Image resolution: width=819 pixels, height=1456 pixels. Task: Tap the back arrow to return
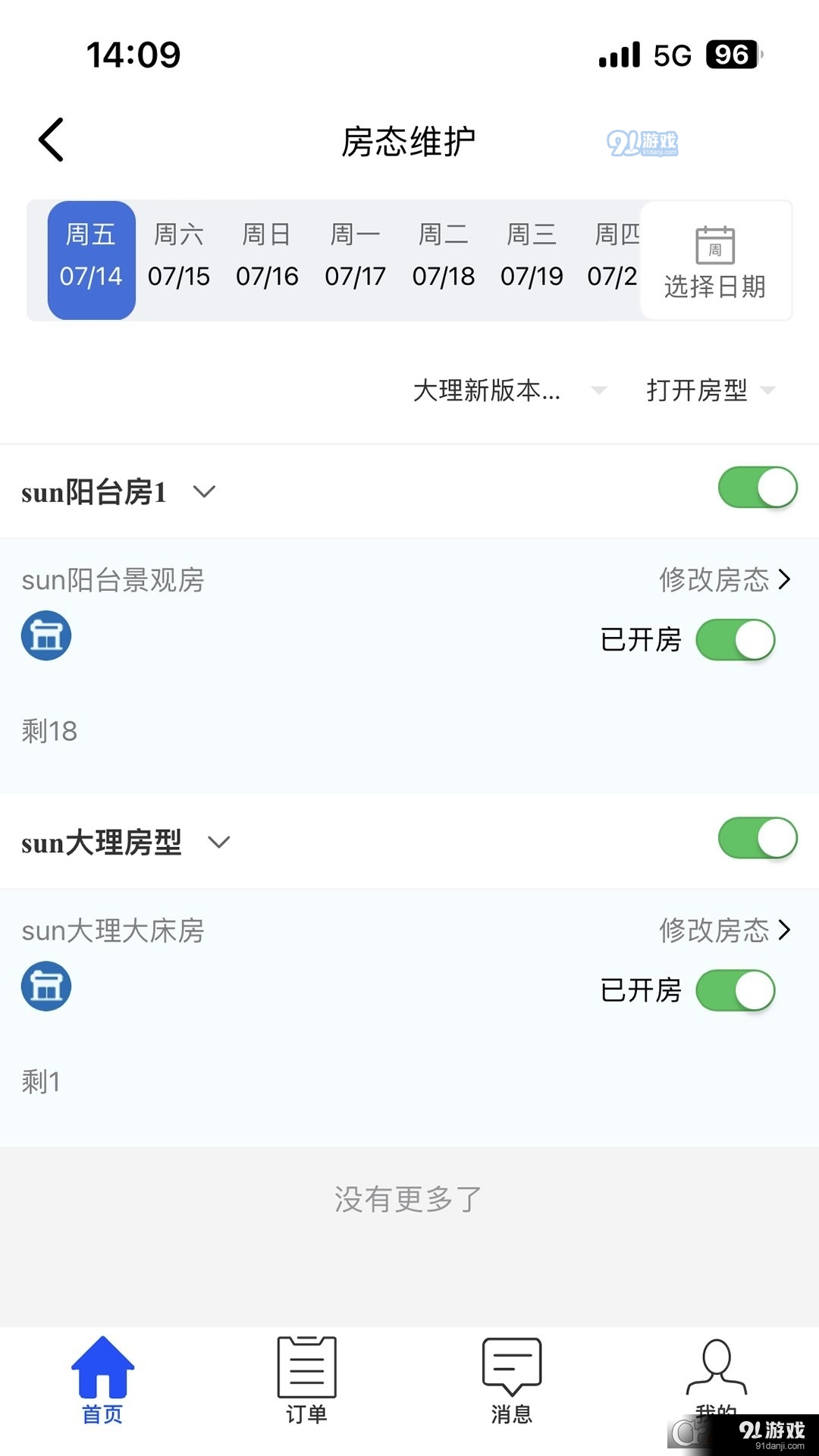pos(50,139)
